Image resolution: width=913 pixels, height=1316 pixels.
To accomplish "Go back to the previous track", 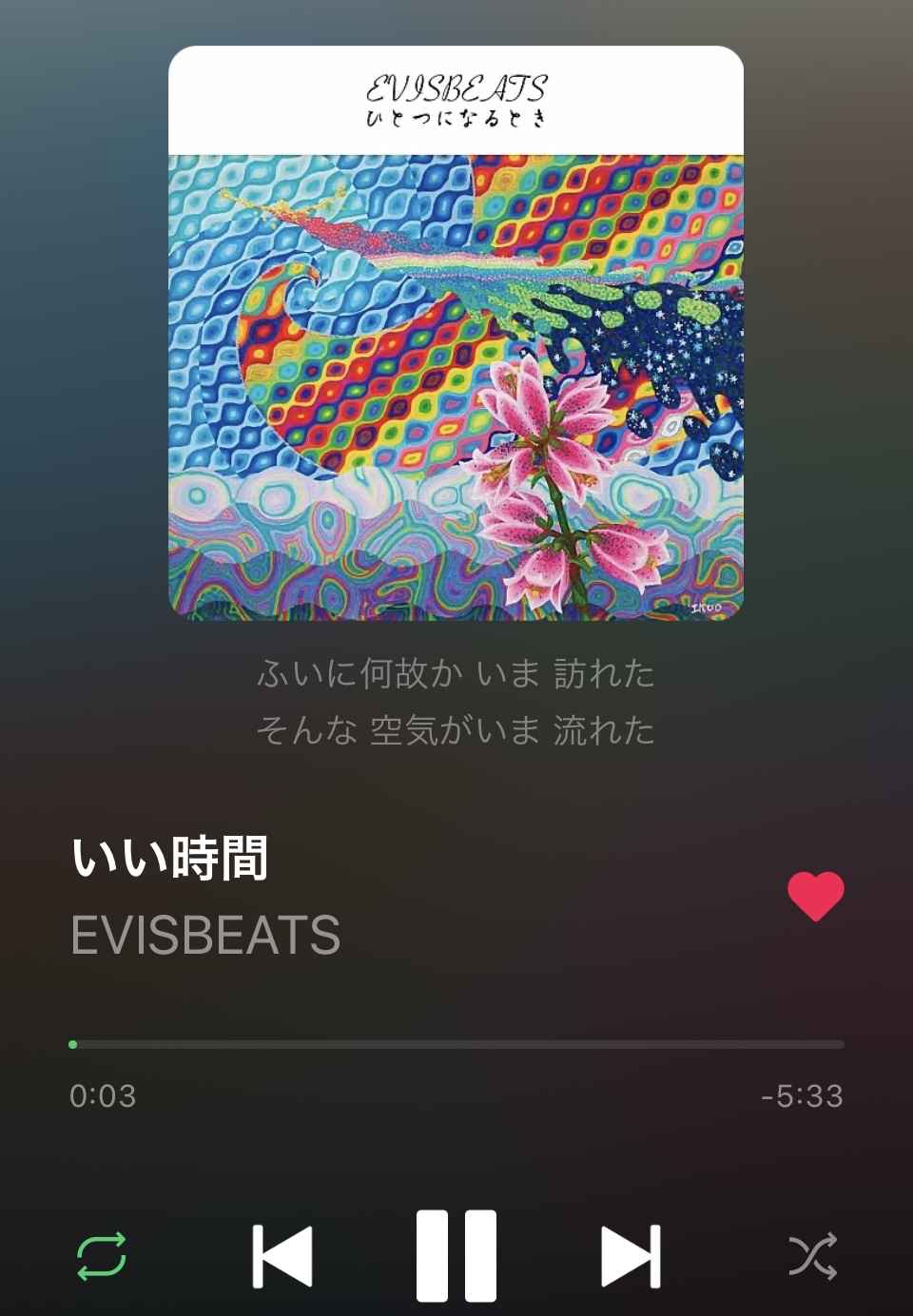I will (282, 1256).
